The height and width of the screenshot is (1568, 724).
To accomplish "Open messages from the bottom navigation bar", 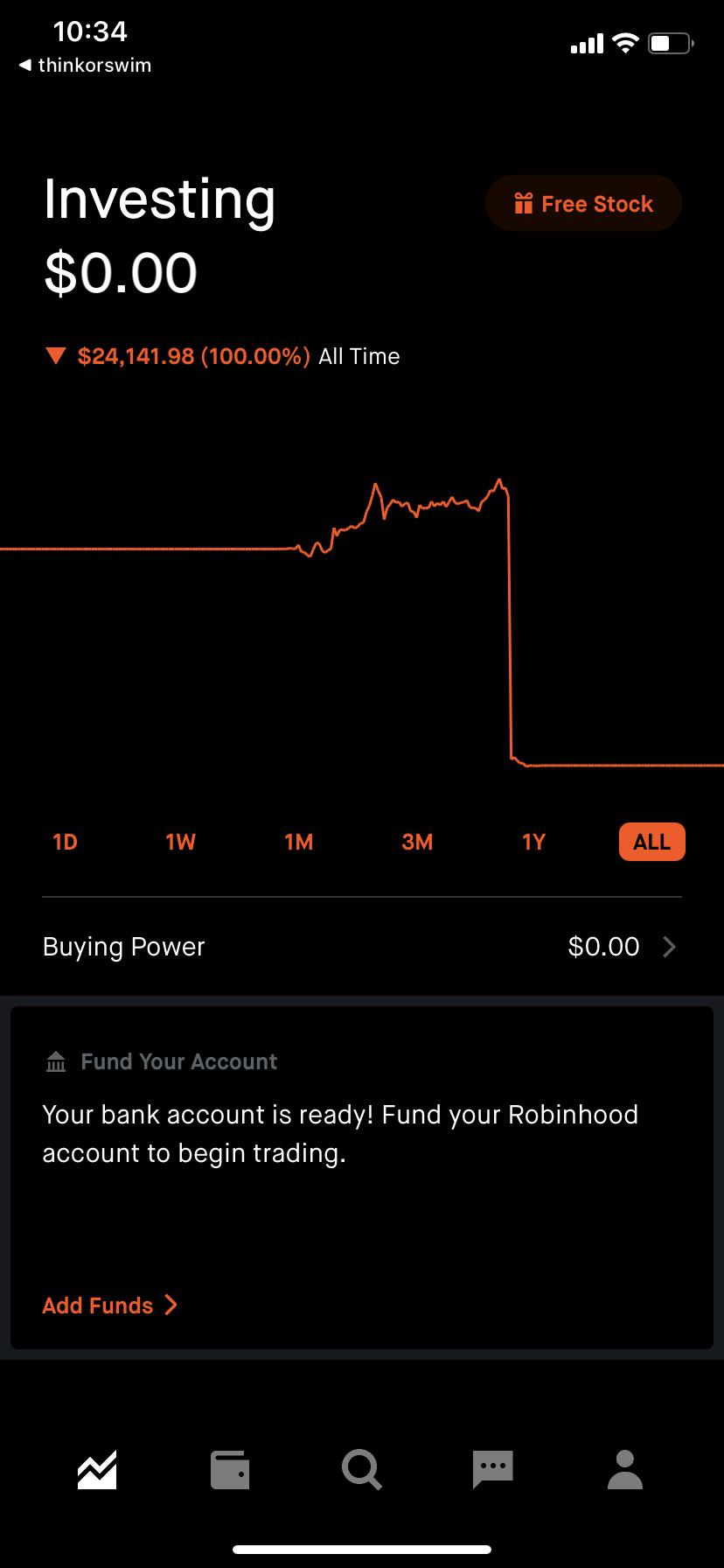I will pyautogui.click(x=494, y=1469).
